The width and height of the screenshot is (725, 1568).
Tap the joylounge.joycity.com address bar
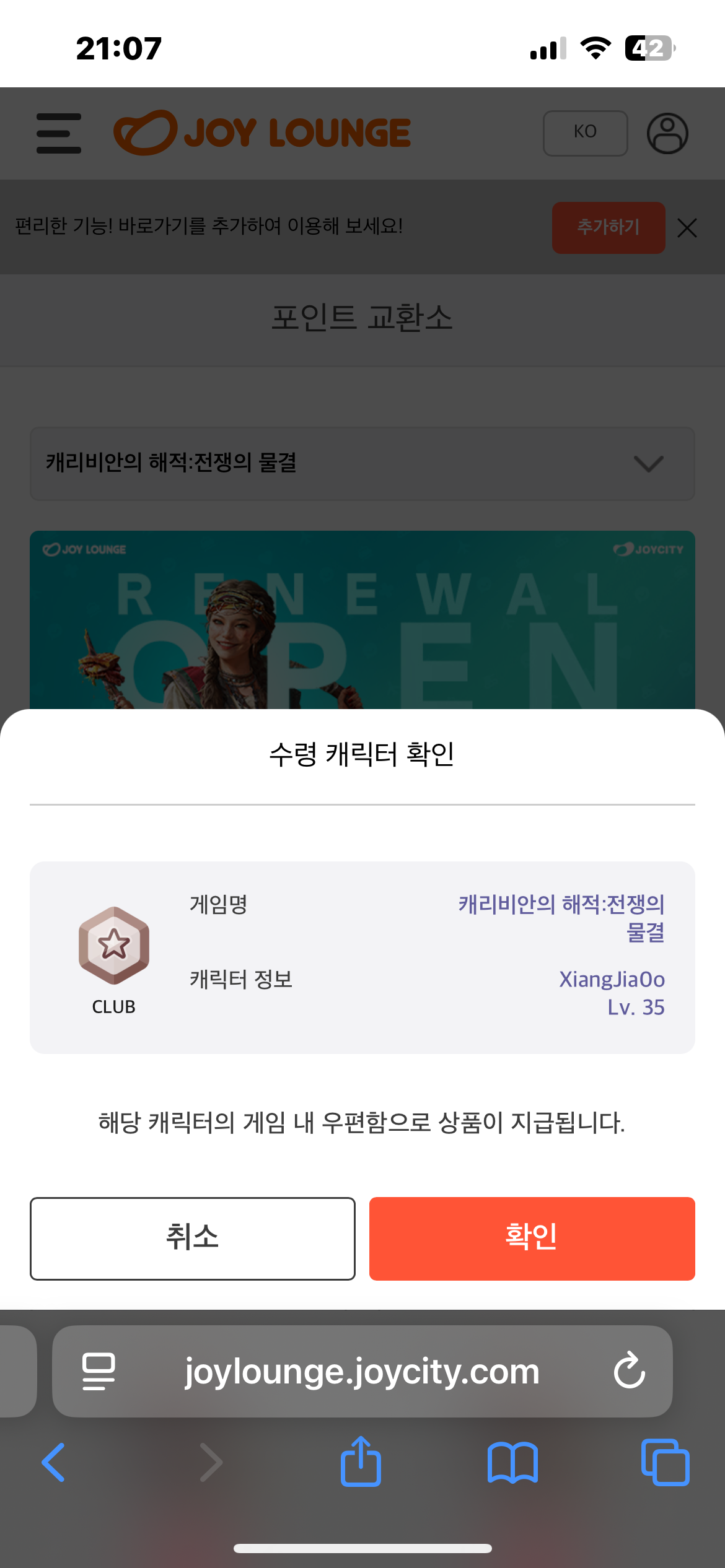[x=362, y=1371]
